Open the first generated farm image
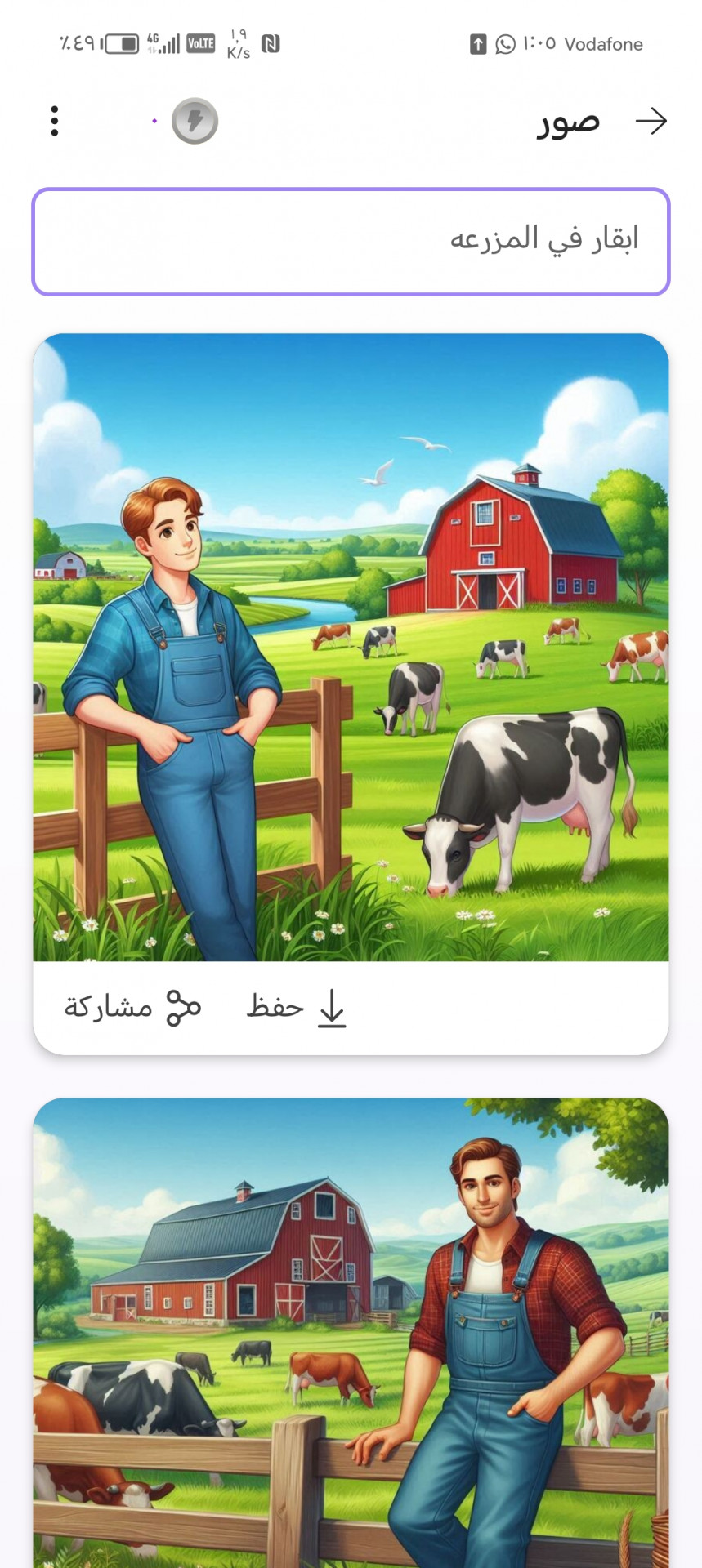 click(x=351, y=647)
